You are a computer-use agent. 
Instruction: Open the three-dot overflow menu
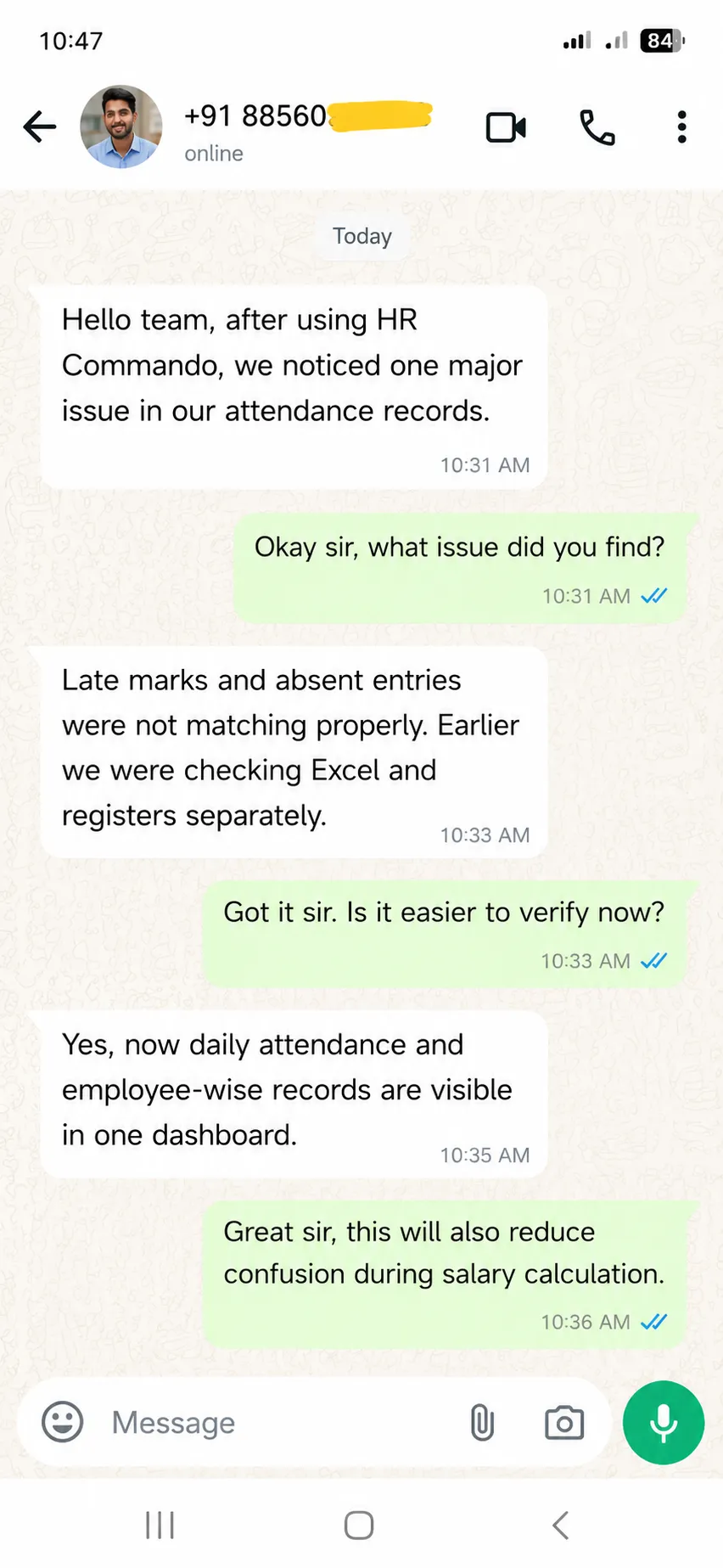[681, 127]
